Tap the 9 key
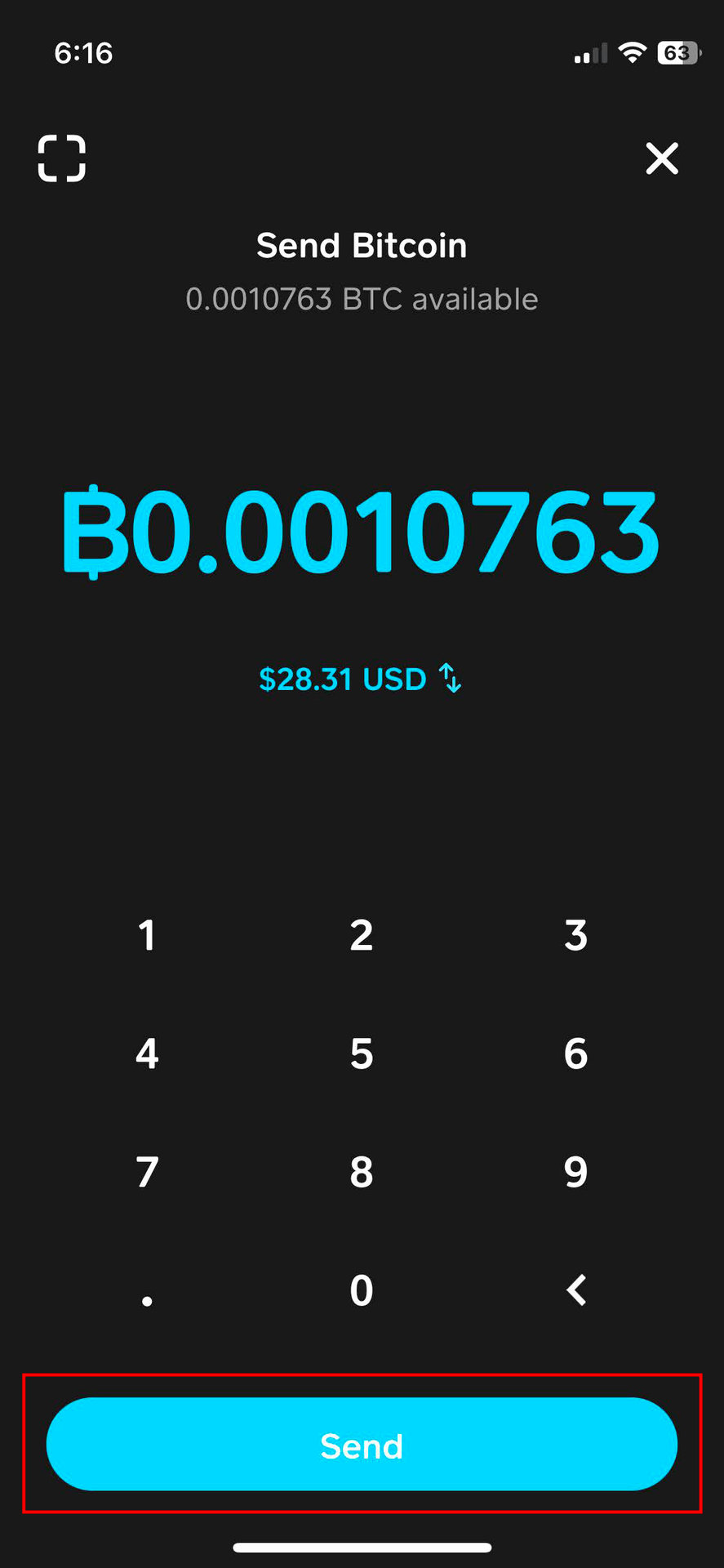 (575, 1172)
